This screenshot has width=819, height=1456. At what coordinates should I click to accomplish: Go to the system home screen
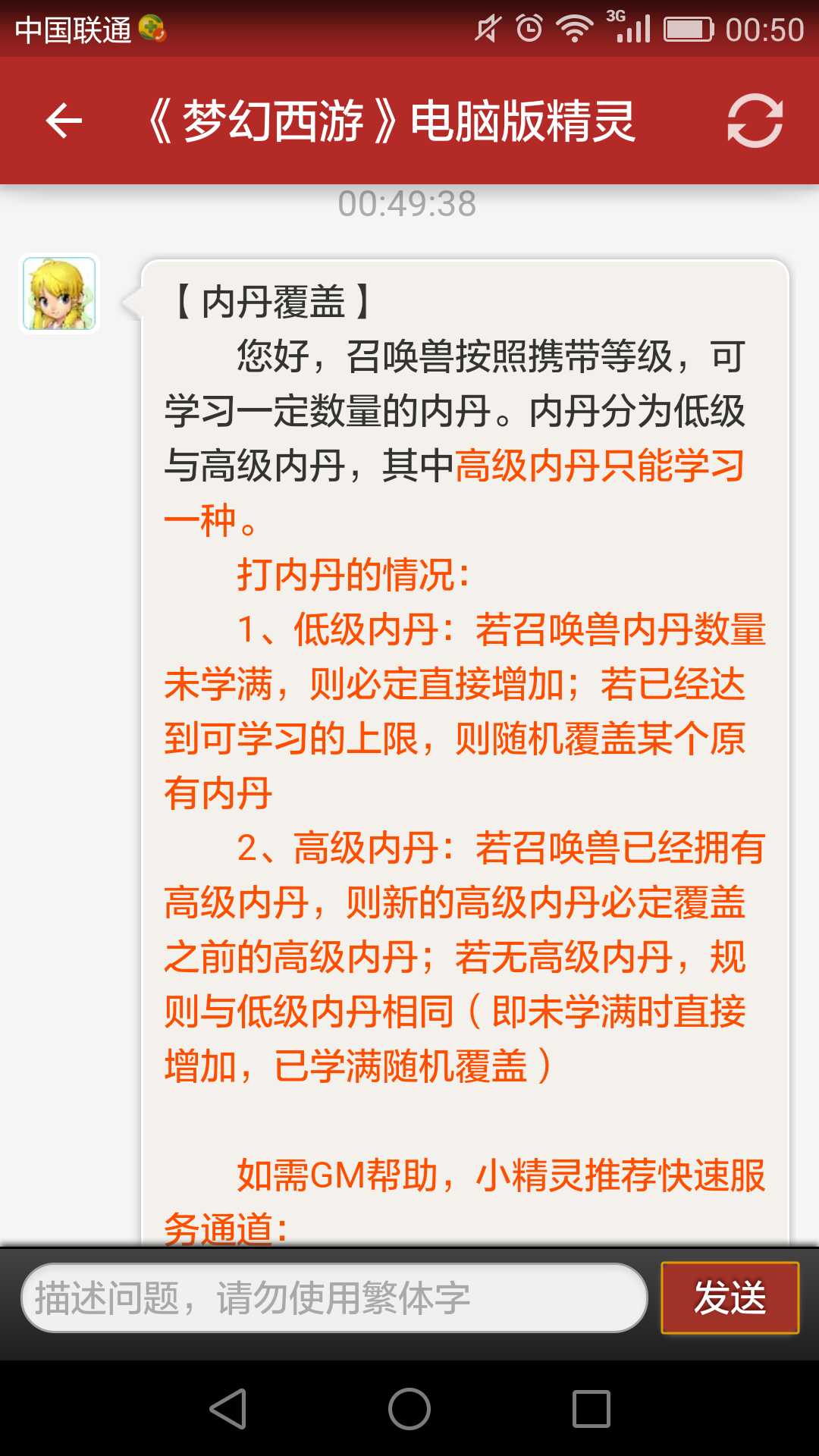click(x=409, y=1409)
